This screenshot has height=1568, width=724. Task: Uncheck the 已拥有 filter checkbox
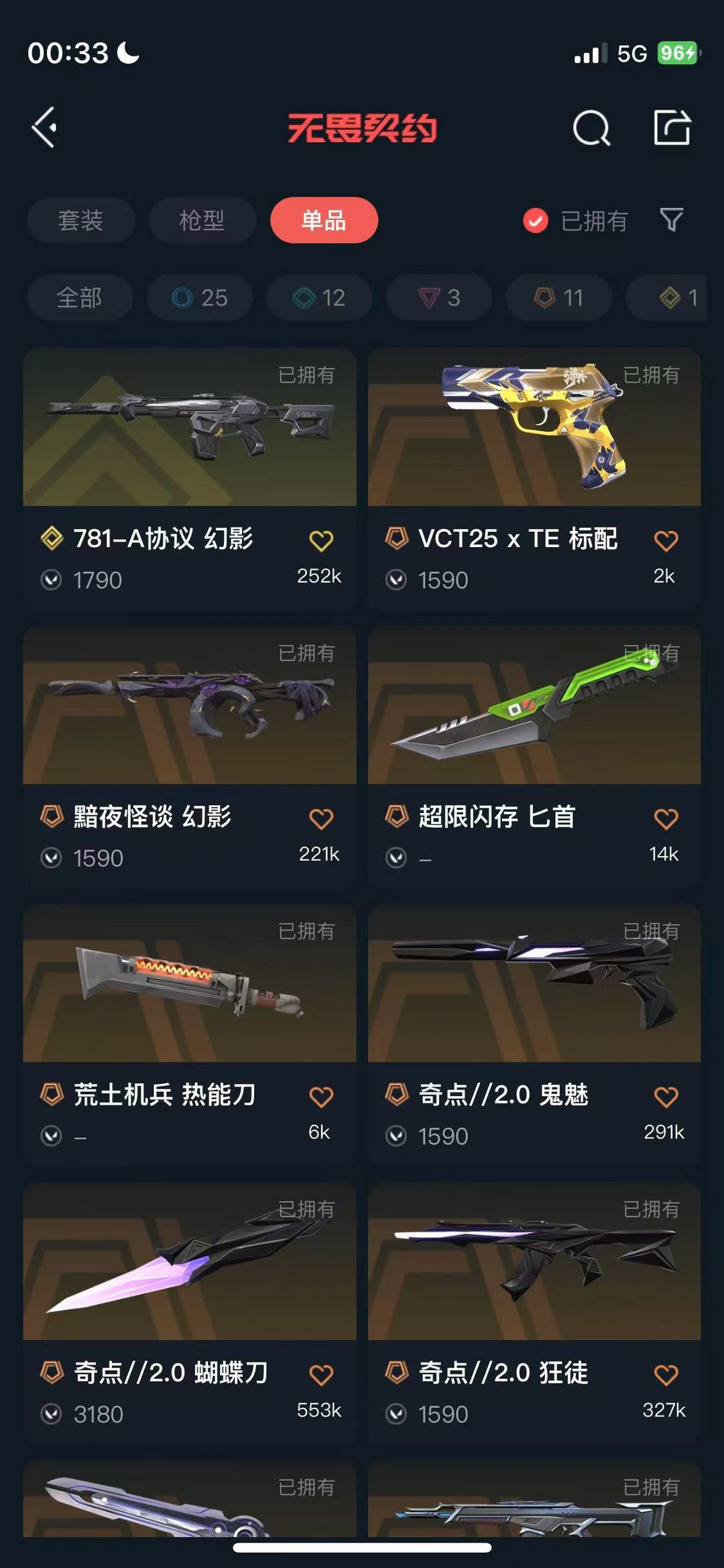[x=536, y=221]
